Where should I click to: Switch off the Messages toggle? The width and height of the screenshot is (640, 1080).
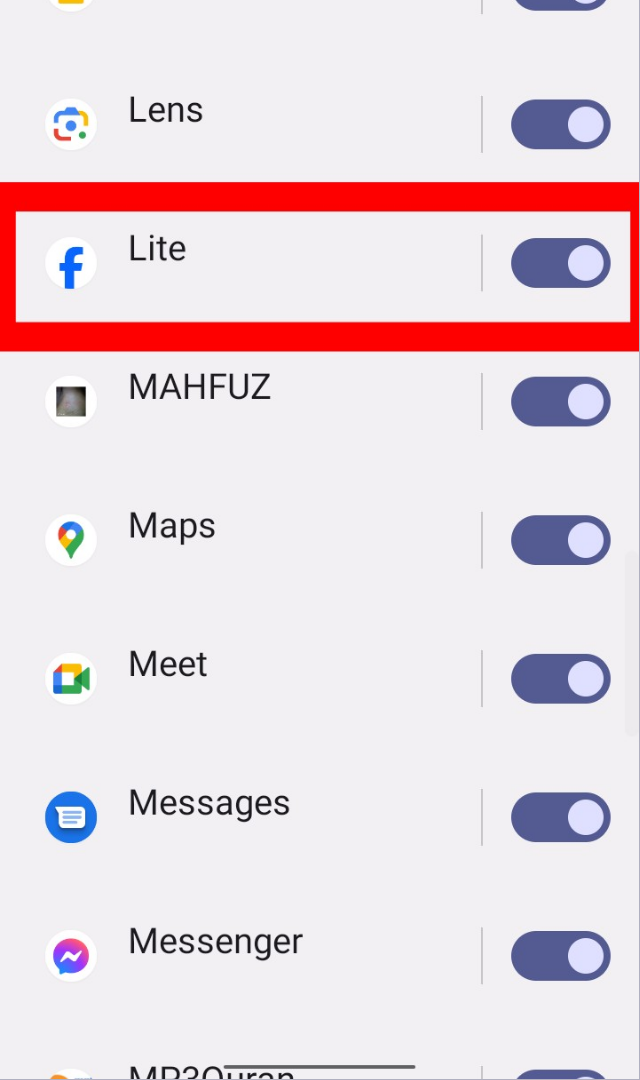point(560,818)
